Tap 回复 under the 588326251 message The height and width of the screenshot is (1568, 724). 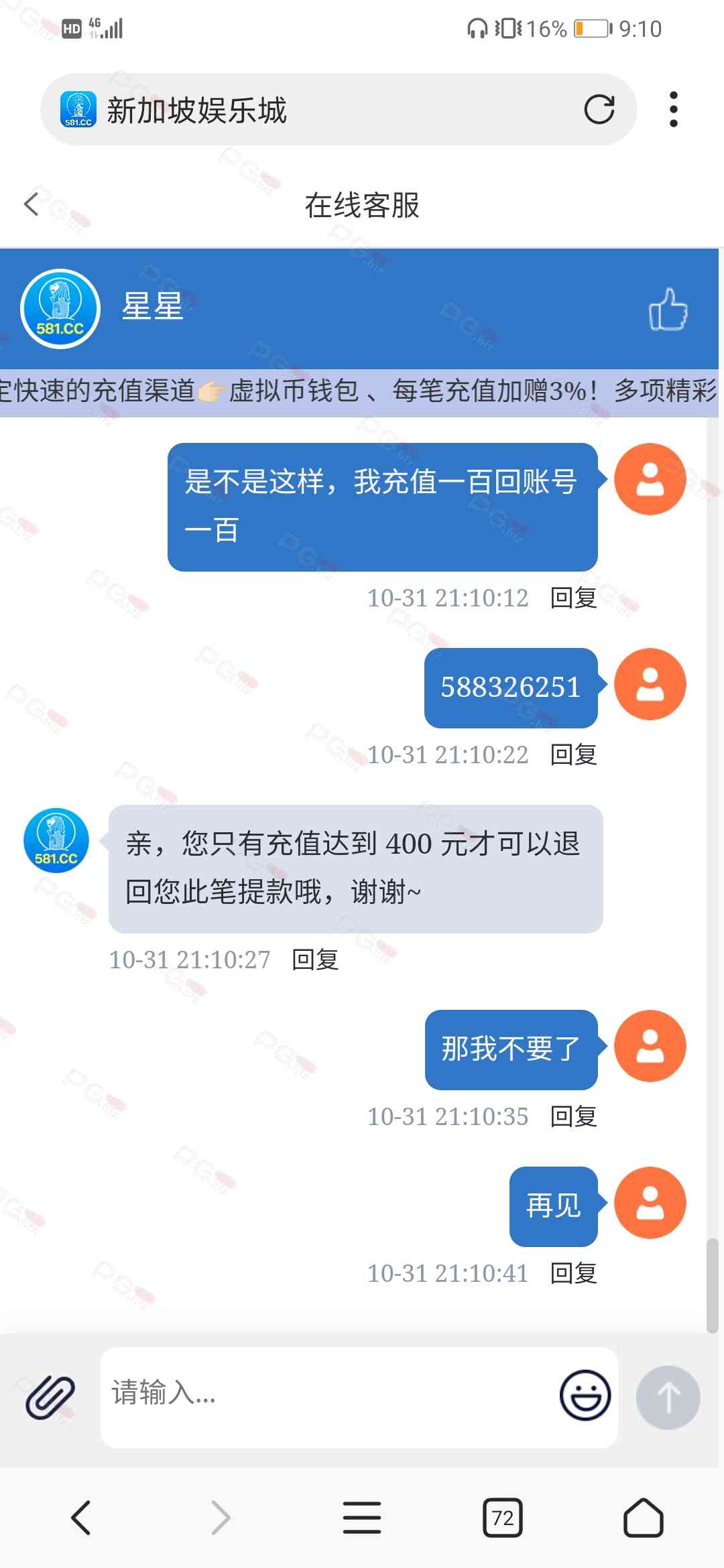coord(573,755)
